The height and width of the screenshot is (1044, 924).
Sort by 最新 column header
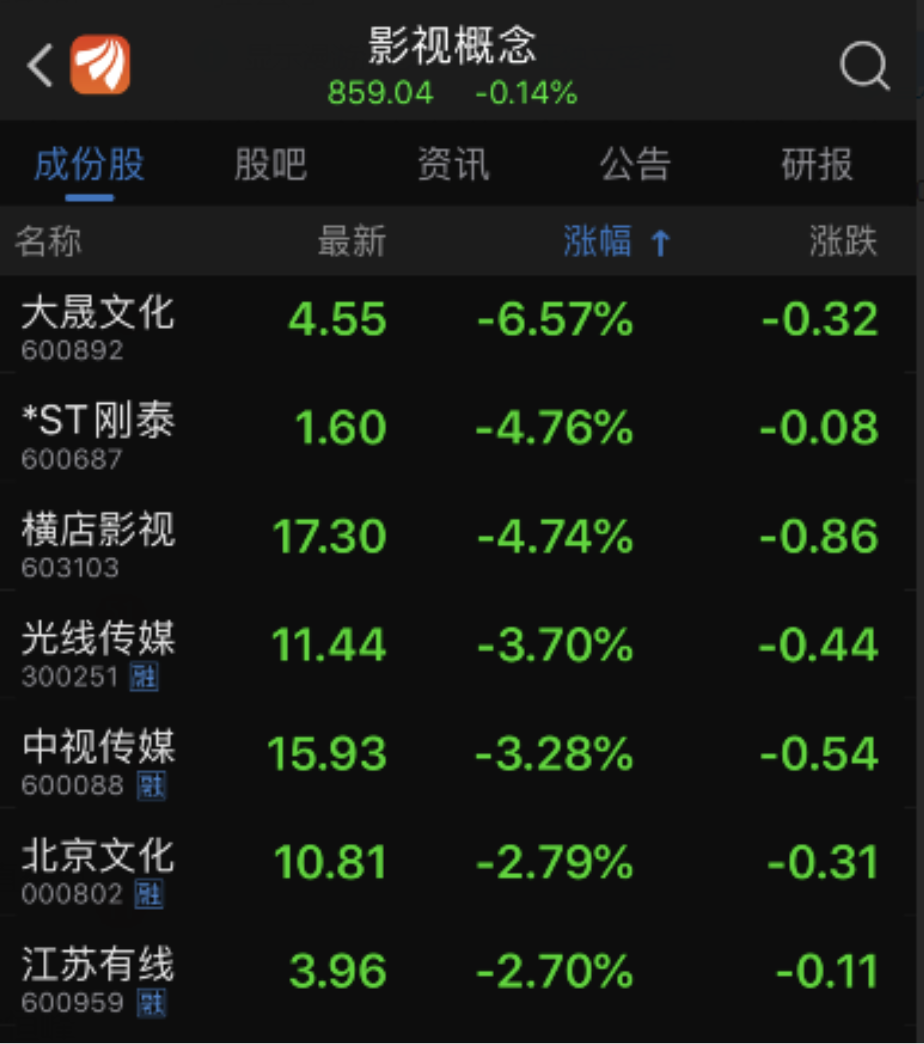351,242
